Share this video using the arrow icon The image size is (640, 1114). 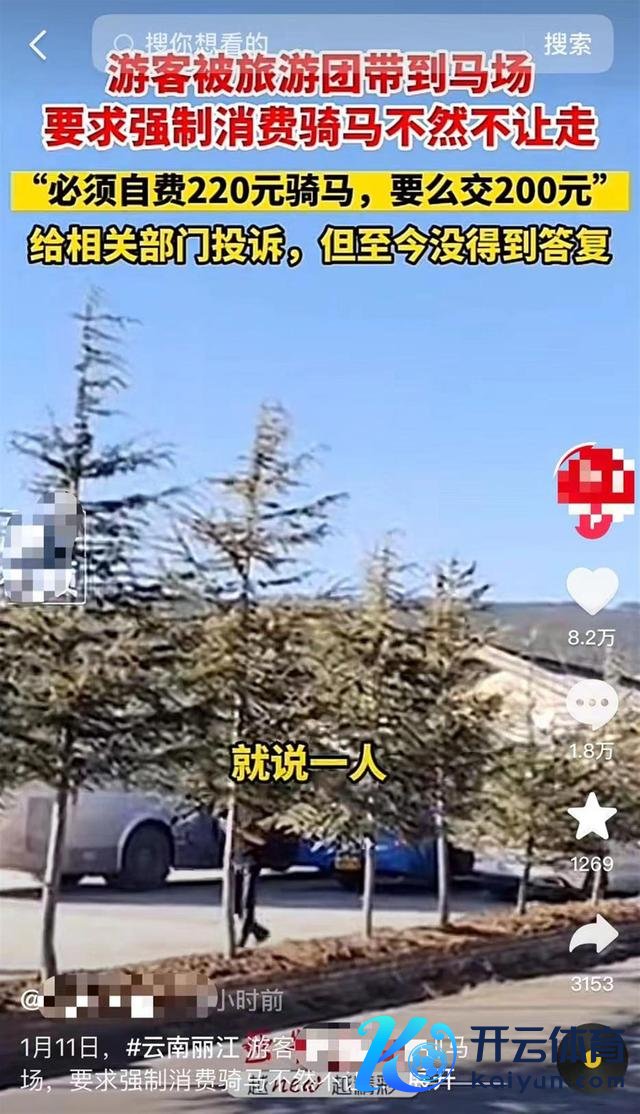coord(593,936)
